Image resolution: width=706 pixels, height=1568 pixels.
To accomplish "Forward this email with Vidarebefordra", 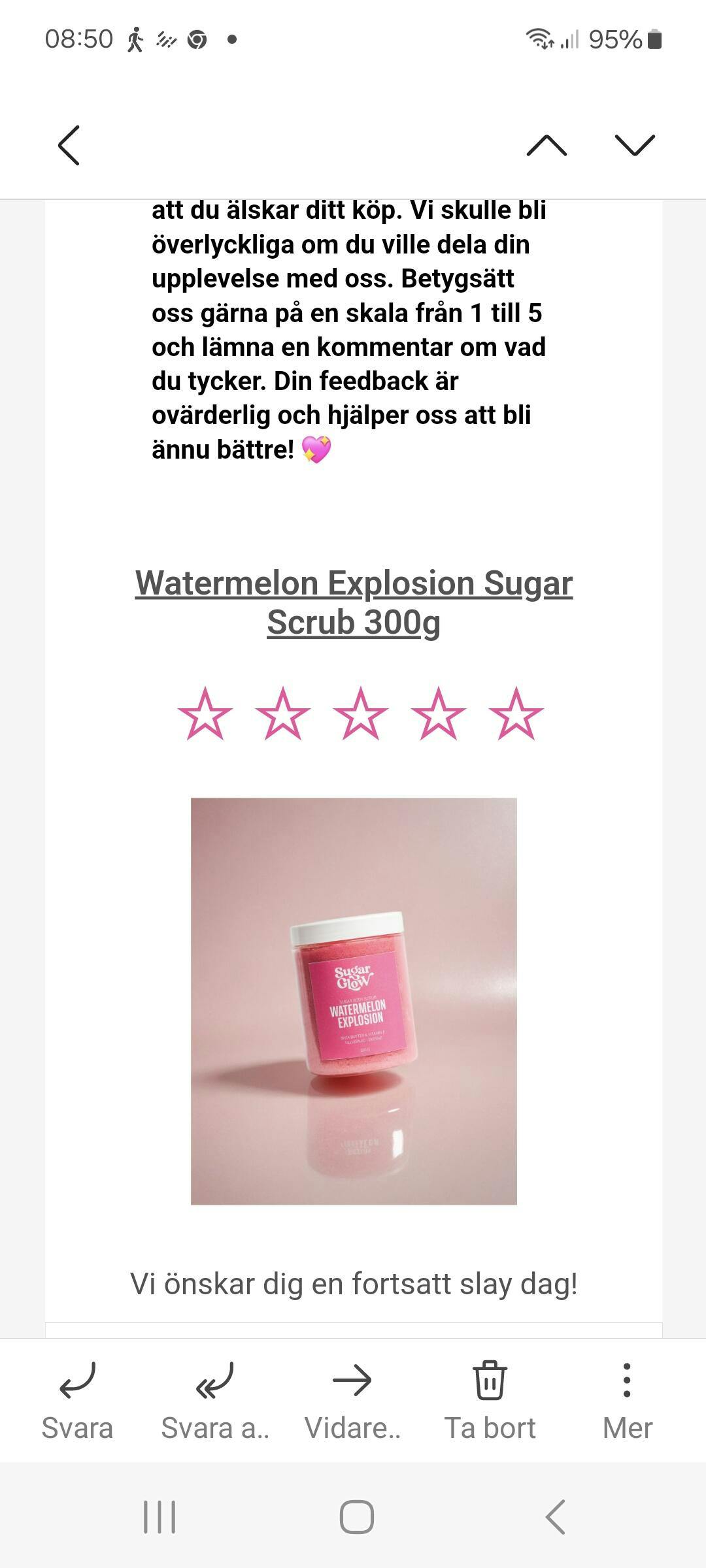I will click(352, 1401).
